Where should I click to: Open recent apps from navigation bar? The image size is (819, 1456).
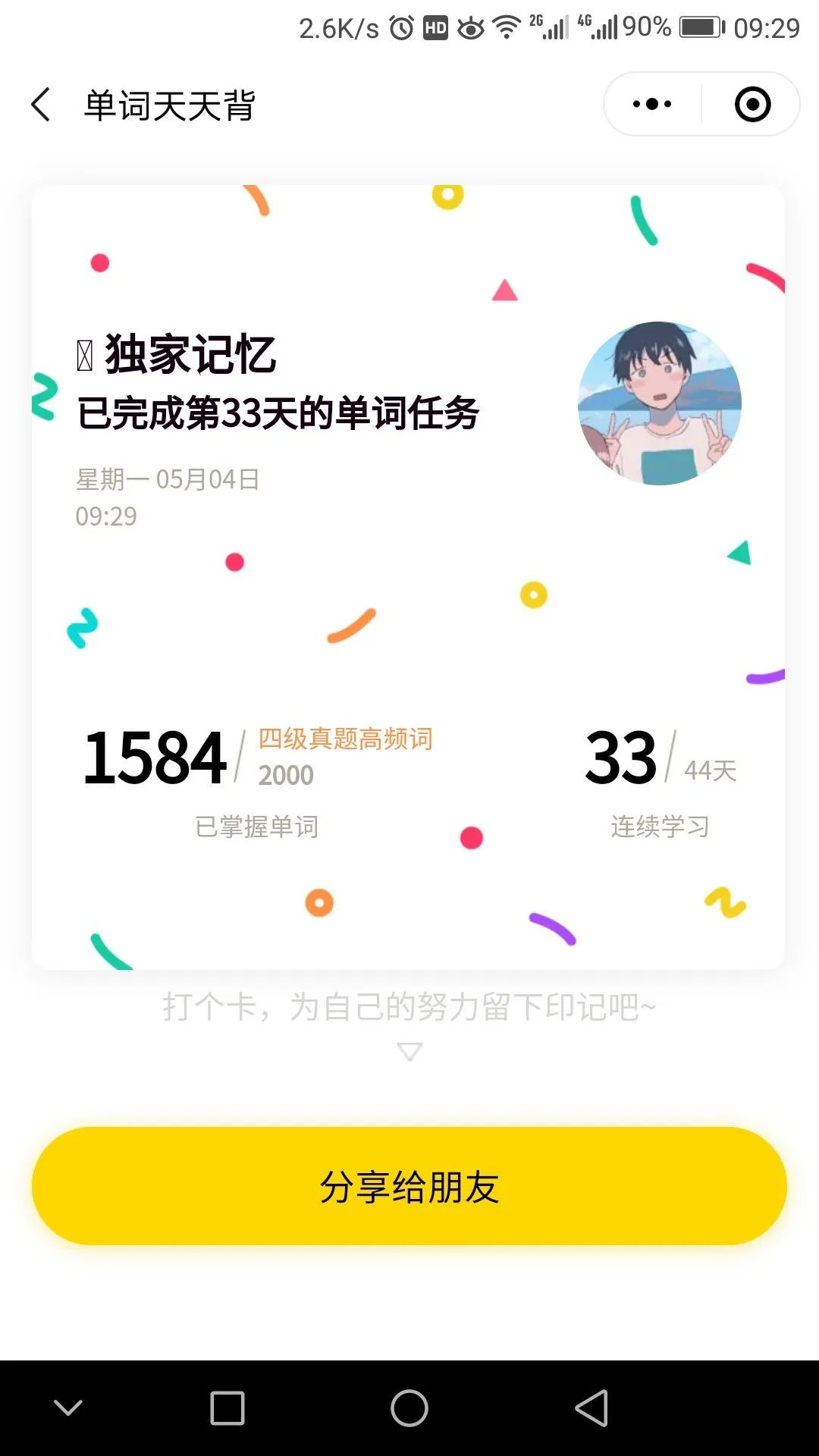227,1408
